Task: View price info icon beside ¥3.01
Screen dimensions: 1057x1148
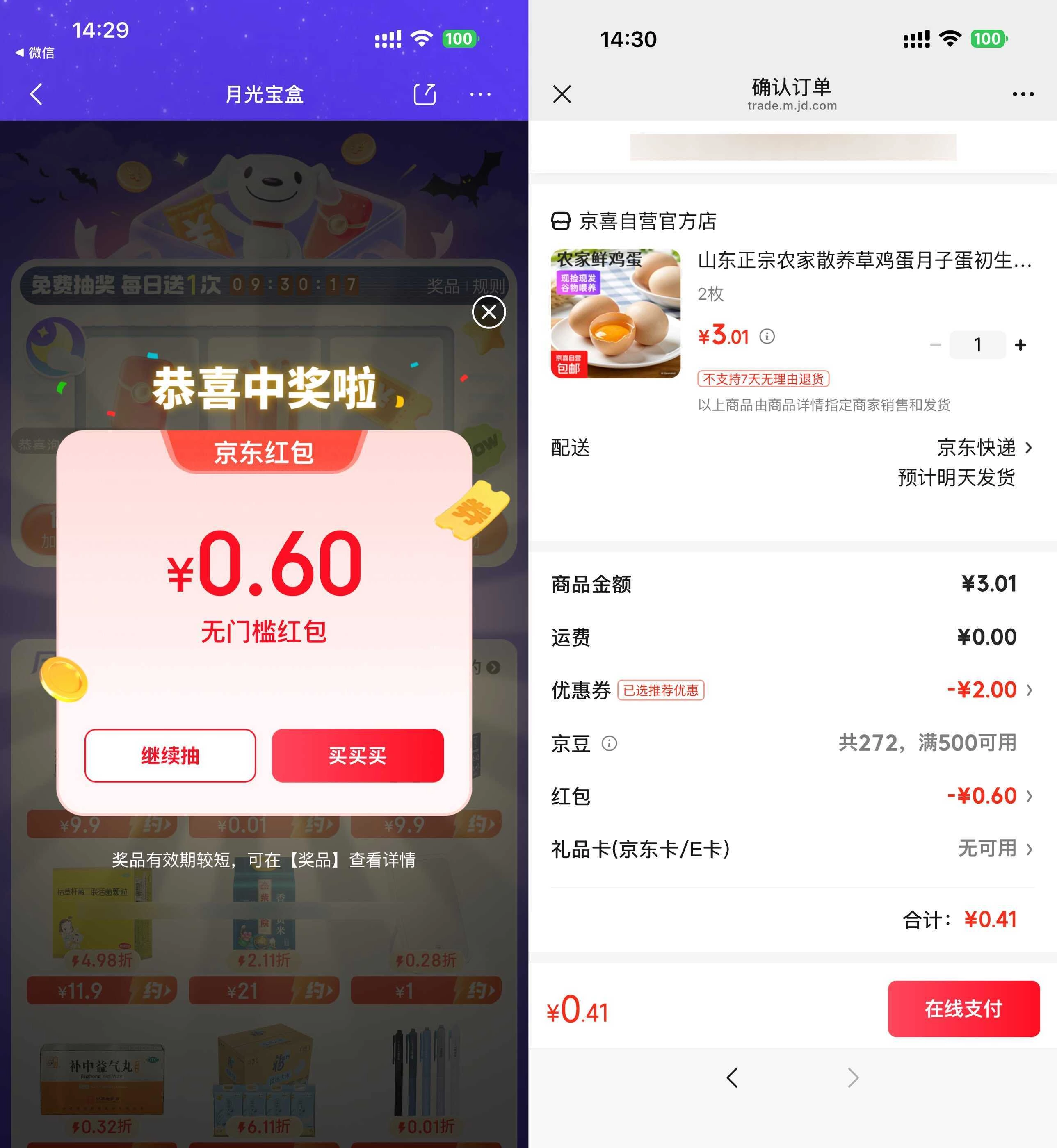Action: click(767, 336)
